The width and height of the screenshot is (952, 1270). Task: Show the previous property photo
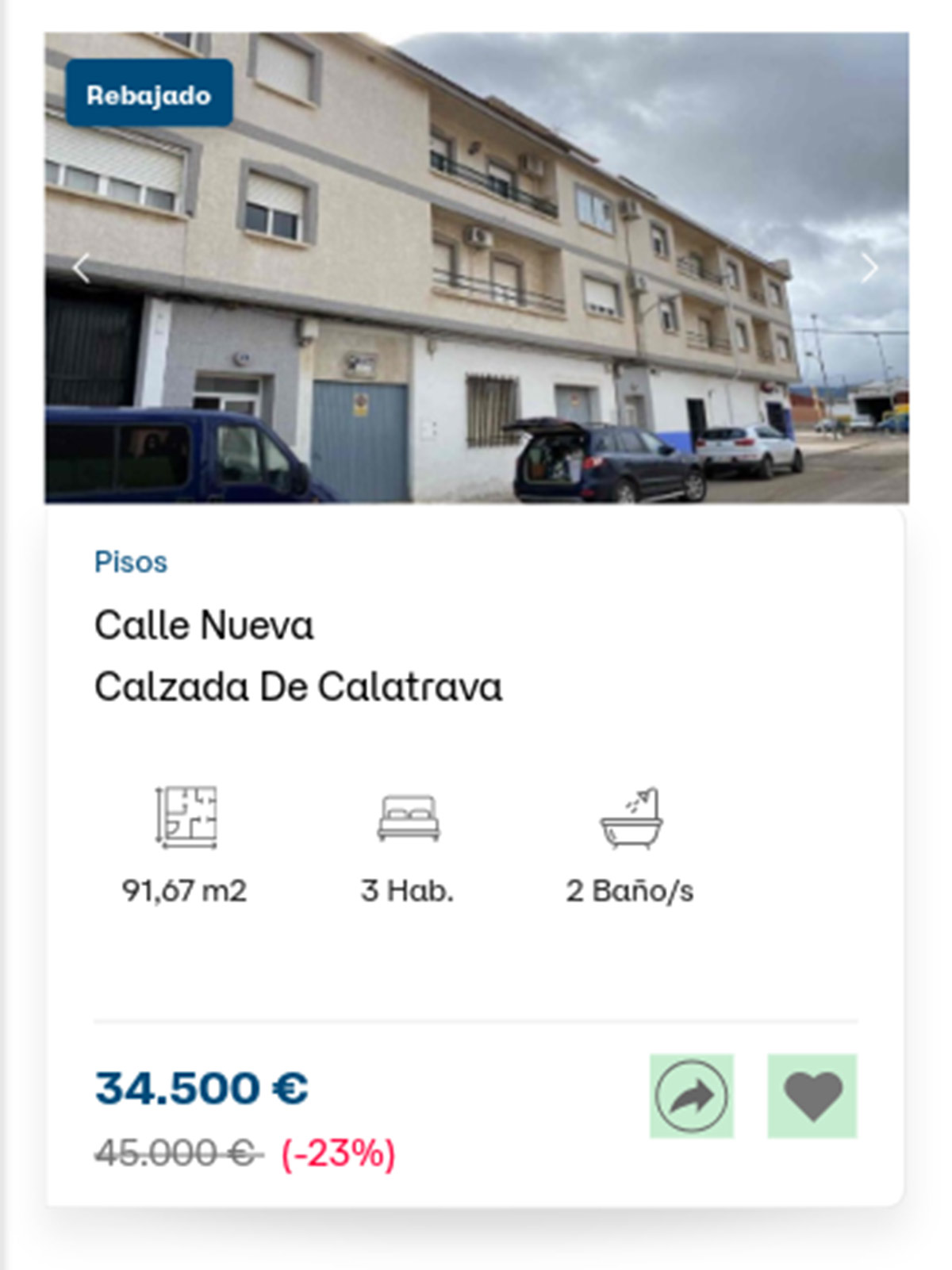pos(81,268)
